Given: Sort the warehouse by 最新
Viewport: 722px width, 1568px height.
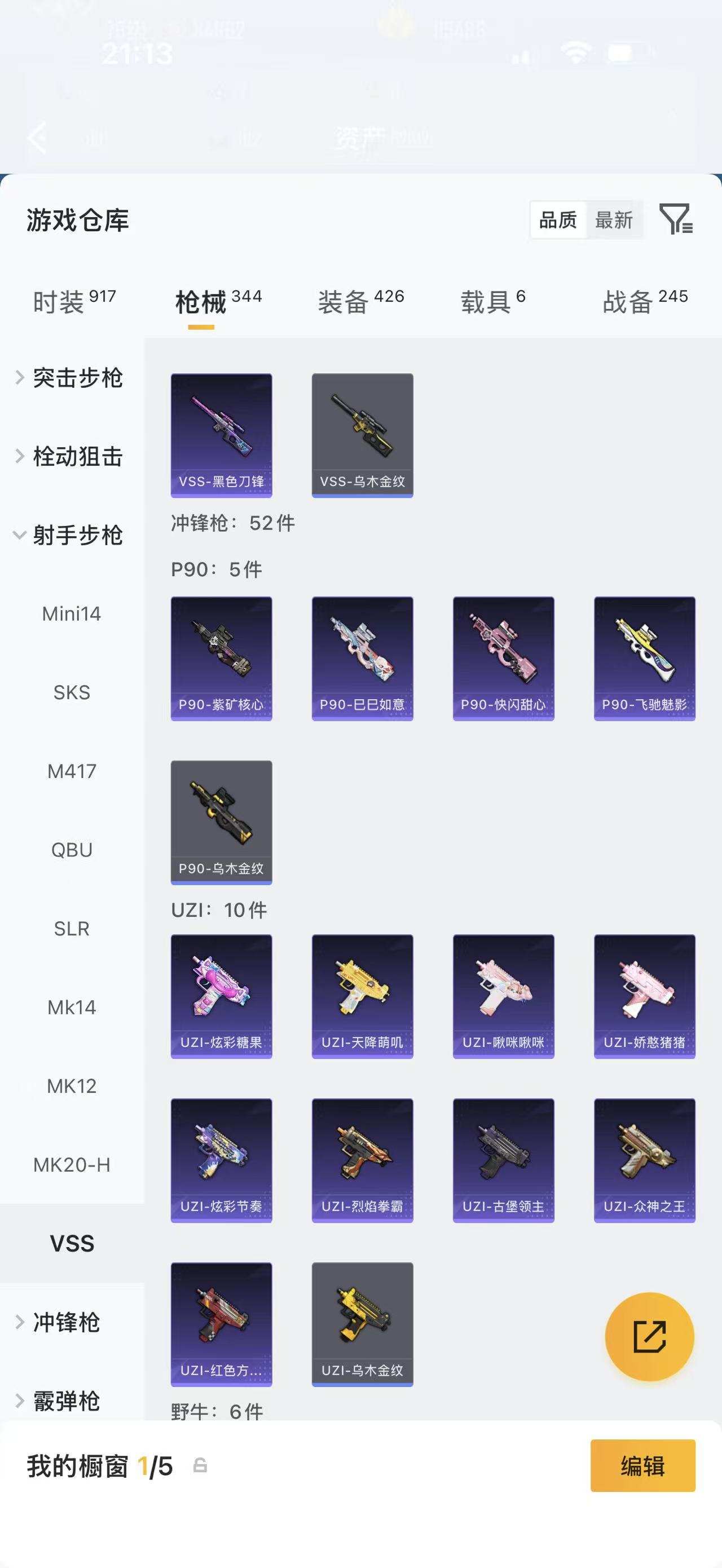Looking at the screenshot, I should (x=614, y=220).
